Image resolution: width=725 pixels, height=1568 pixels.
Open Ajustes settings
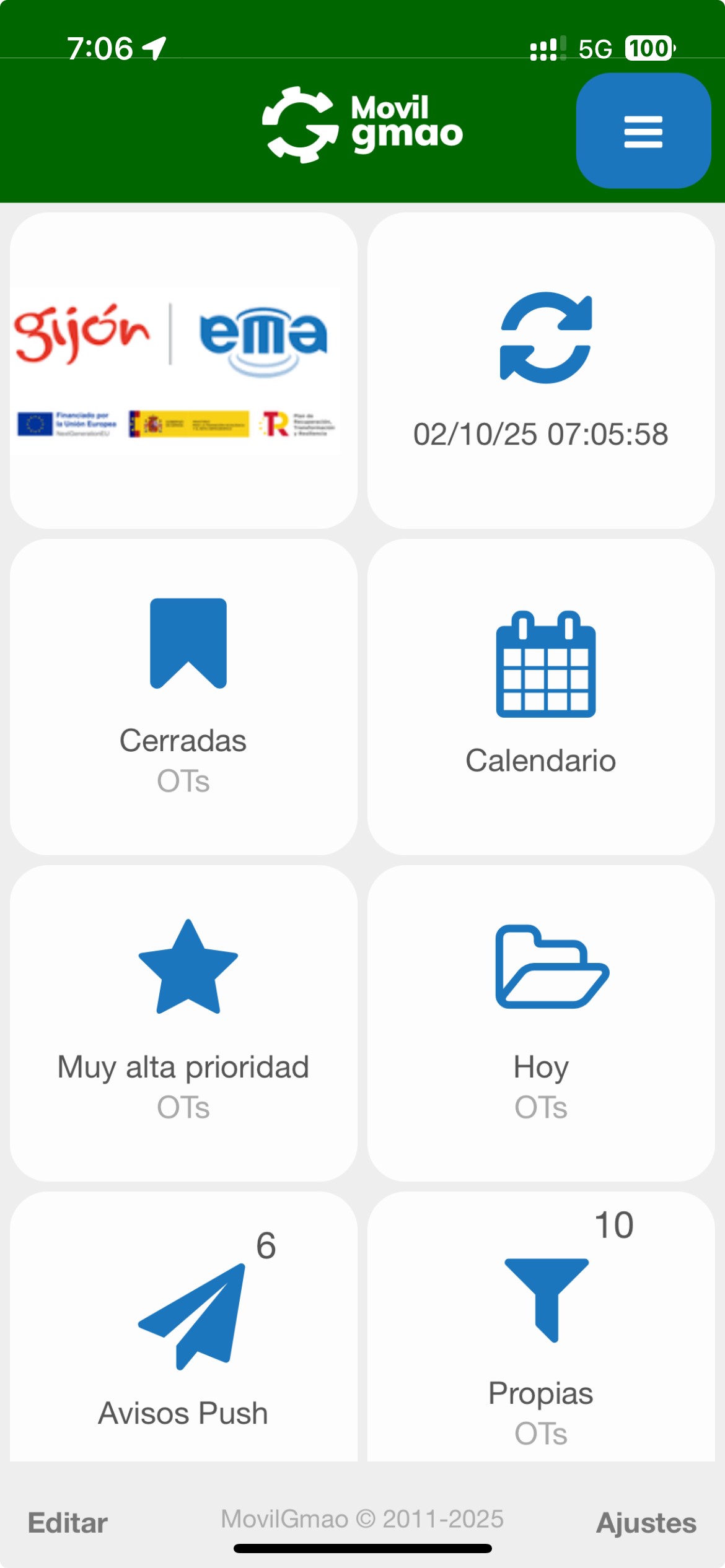pyautogui.click(x=646, y=1523)
